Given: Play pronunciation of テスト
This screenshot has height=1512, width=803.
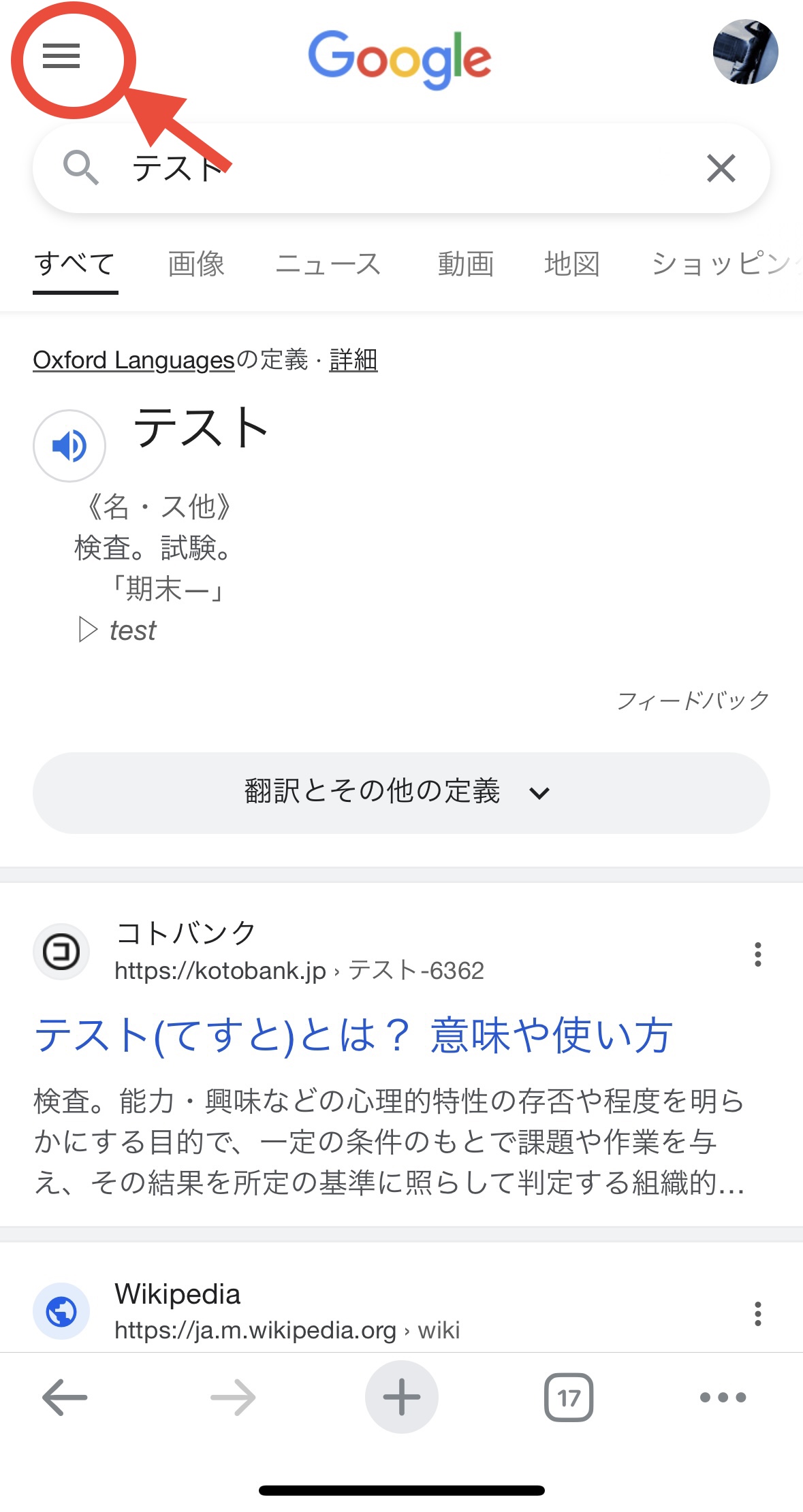Looking at the screenshot, I should 69,446.
